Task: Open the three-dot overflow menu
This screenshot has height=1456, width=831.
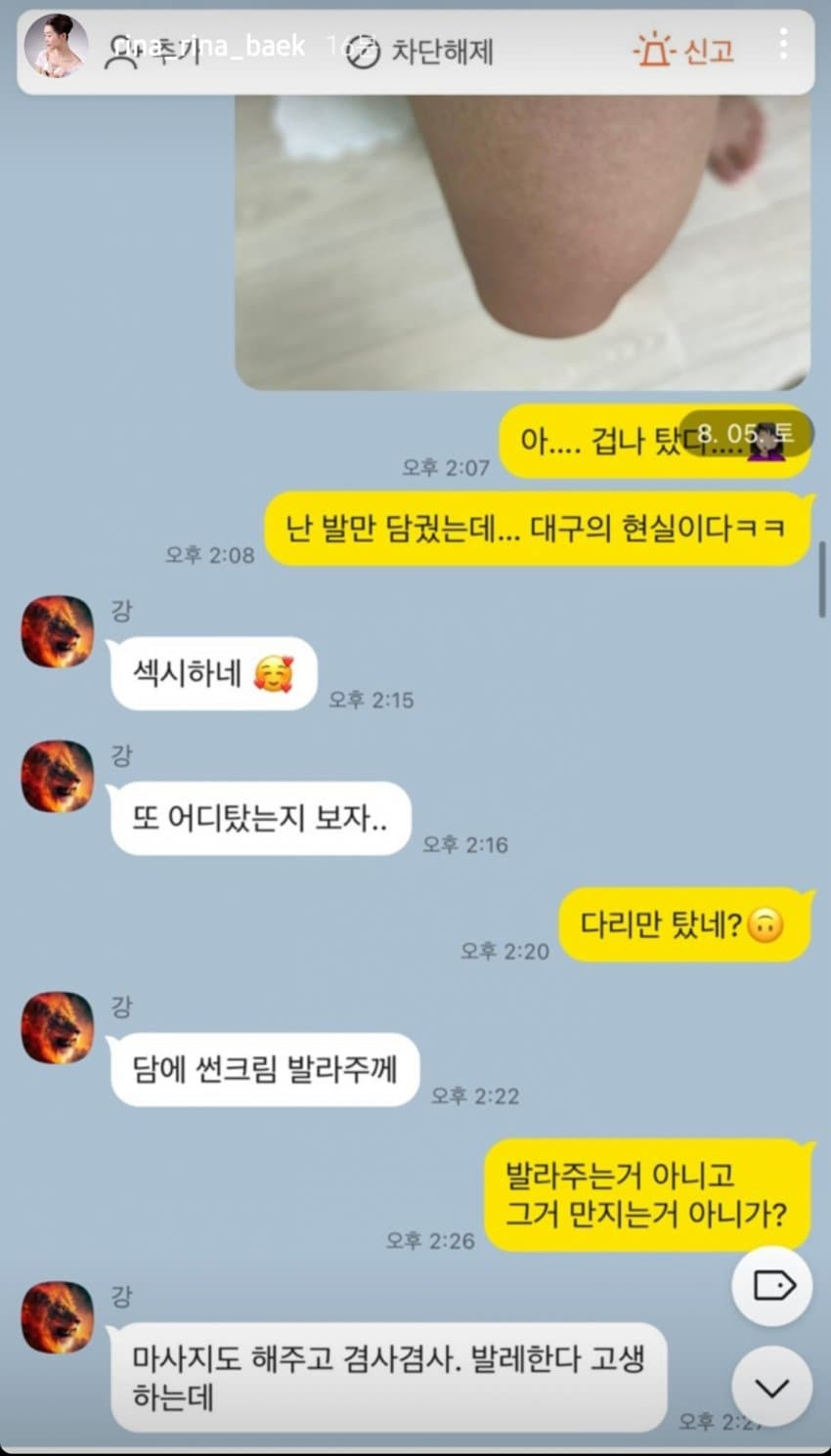Action: [783, 44]
